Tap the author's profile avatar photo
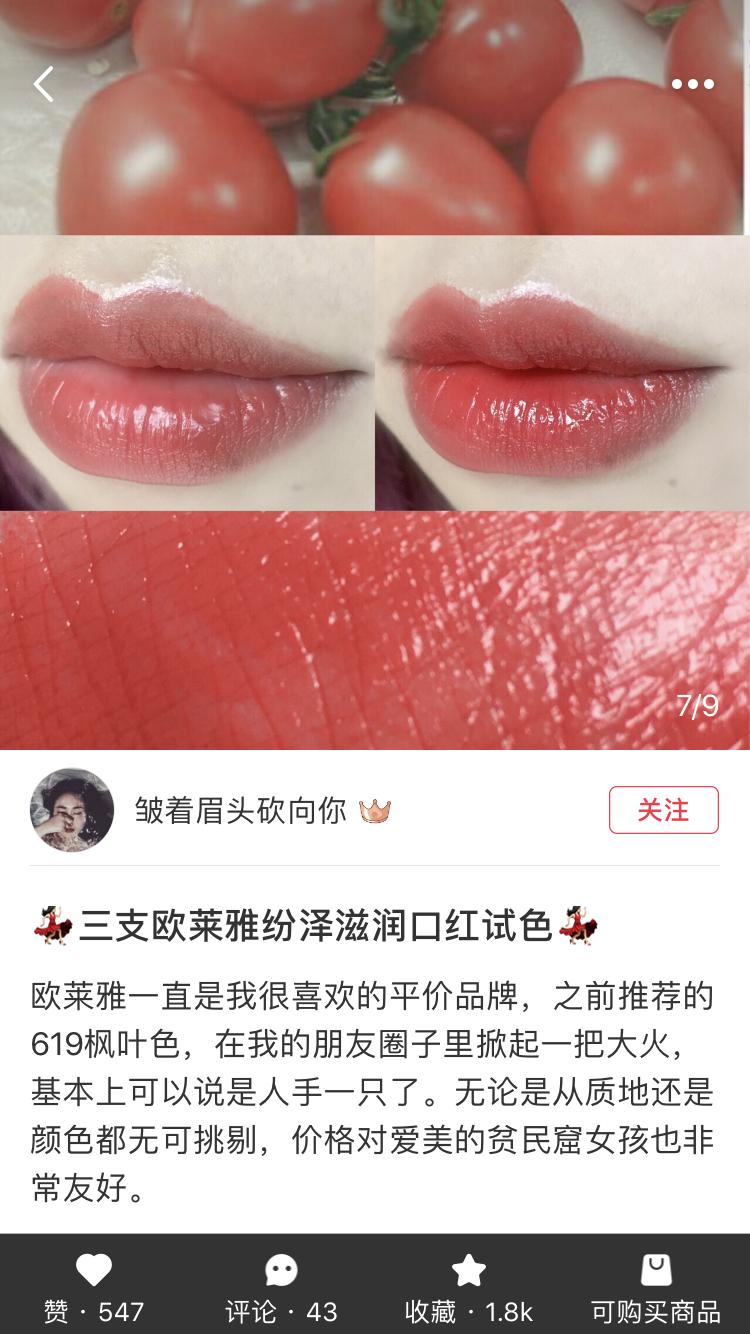The height and width of the screenshot is (1334, 750). click(x=68, y=810)
